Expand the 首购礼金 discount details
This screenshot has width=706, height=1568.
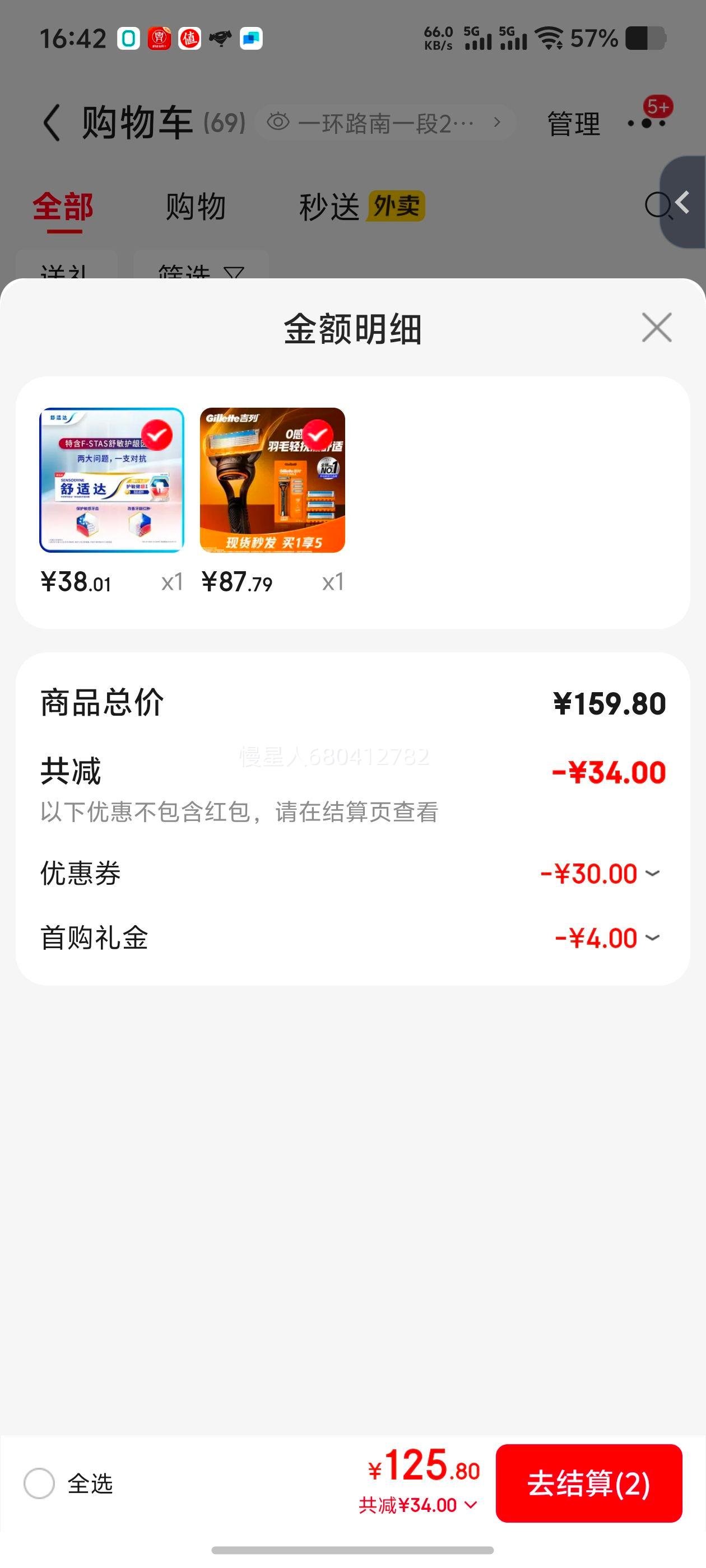(x=653, y=937)
